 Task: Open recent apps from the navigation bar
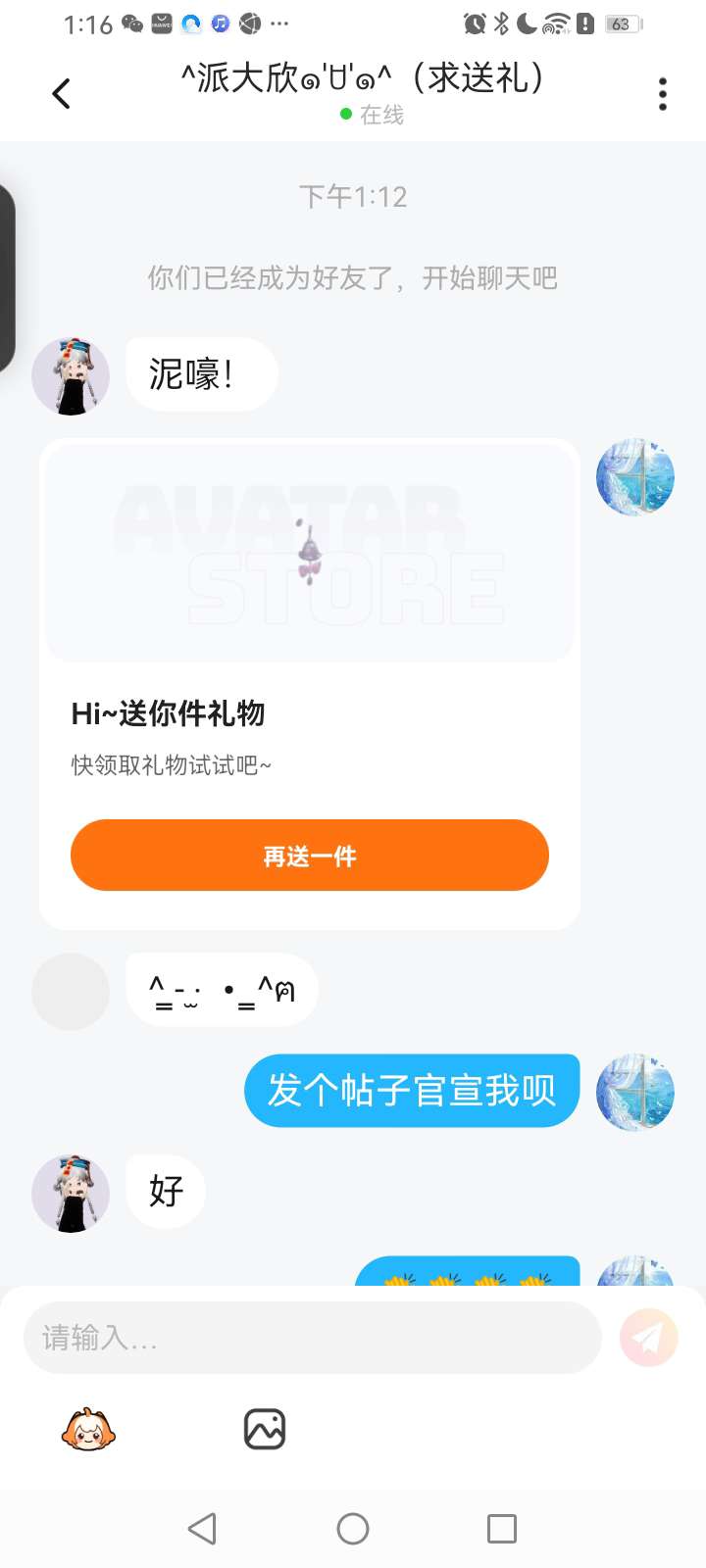coord(501,1528)
